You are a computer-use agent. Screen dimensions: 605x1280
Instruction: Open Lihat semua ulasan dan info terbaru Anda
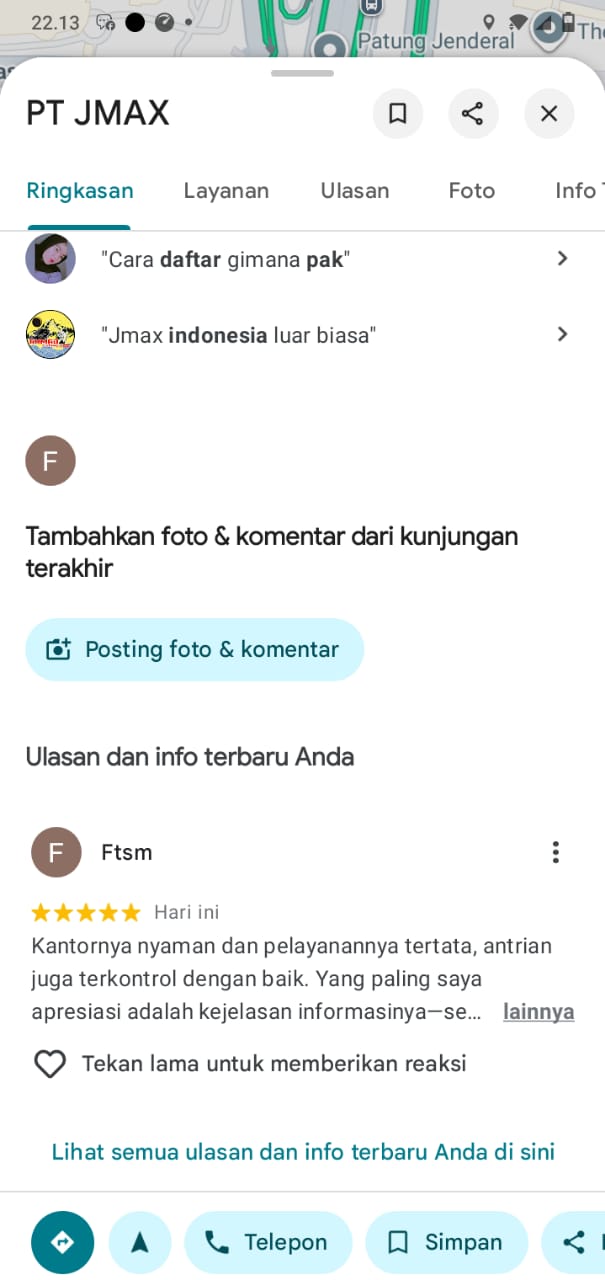pyautogui.click(x=303, y=1152)
